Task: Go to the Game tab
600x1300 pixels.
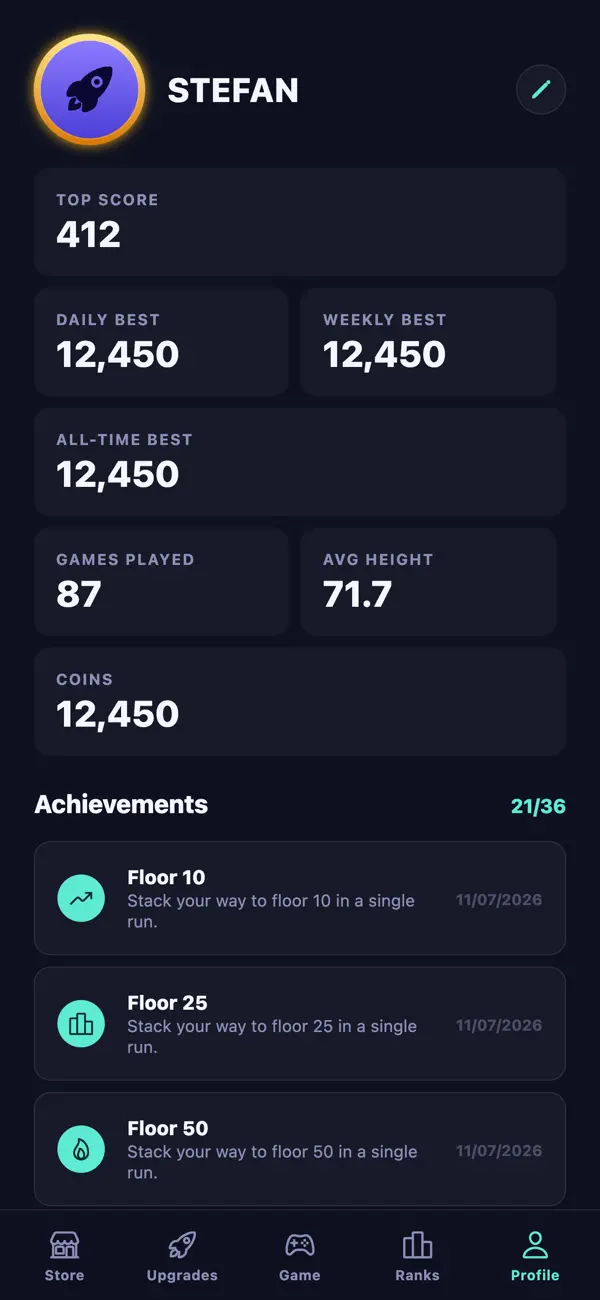Action: point(300,1256)
